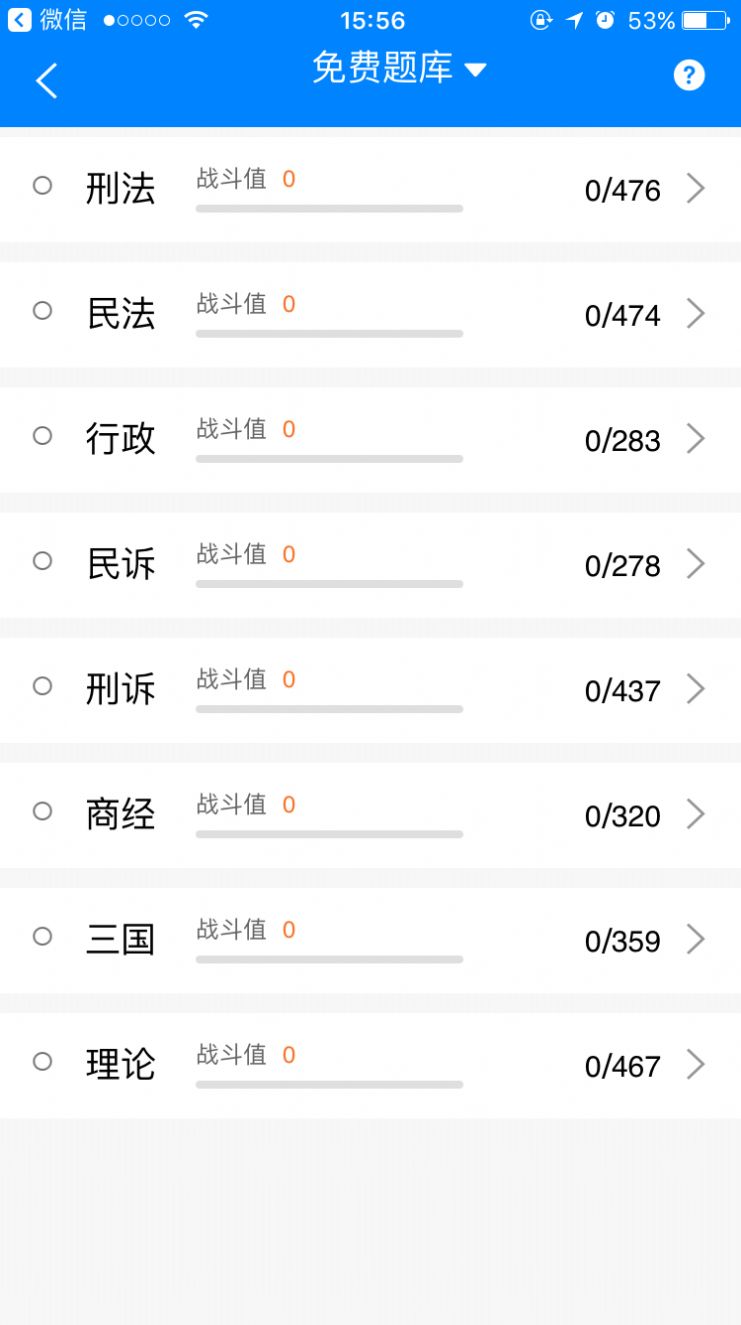Tap the location arrow icon in status bar

pos(572,17)
